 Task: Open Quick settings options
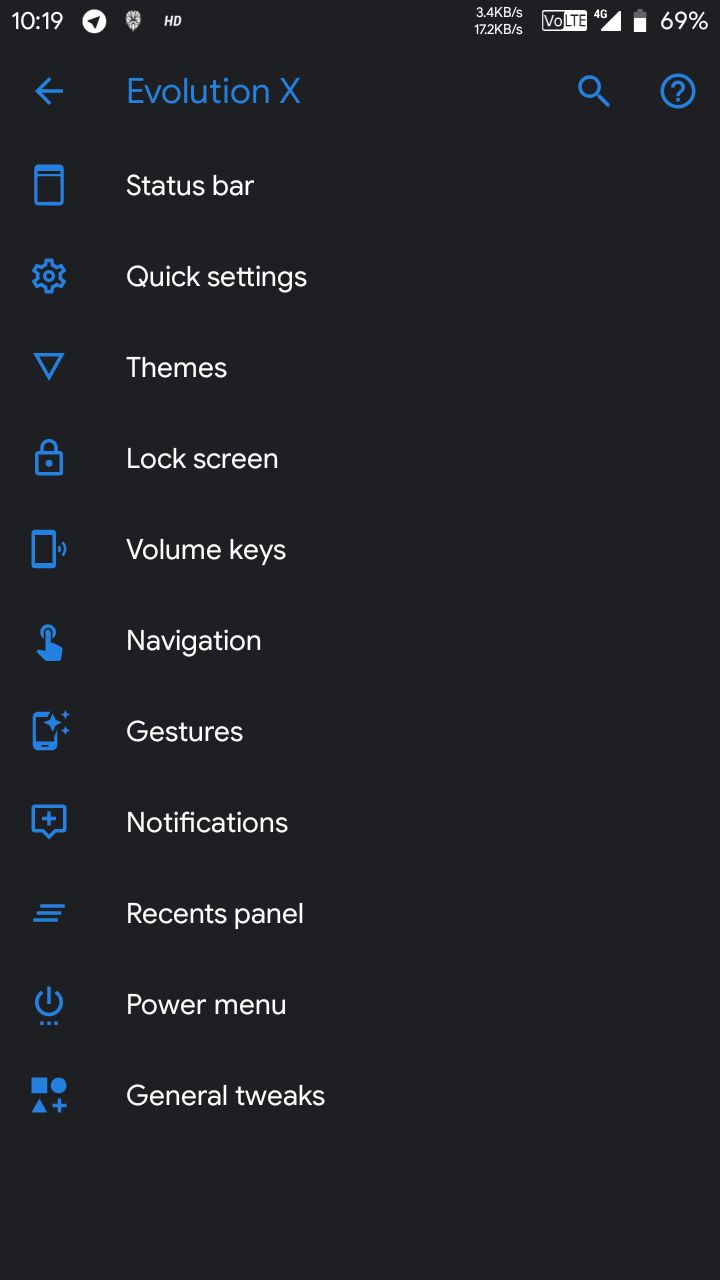pos(360,277)
